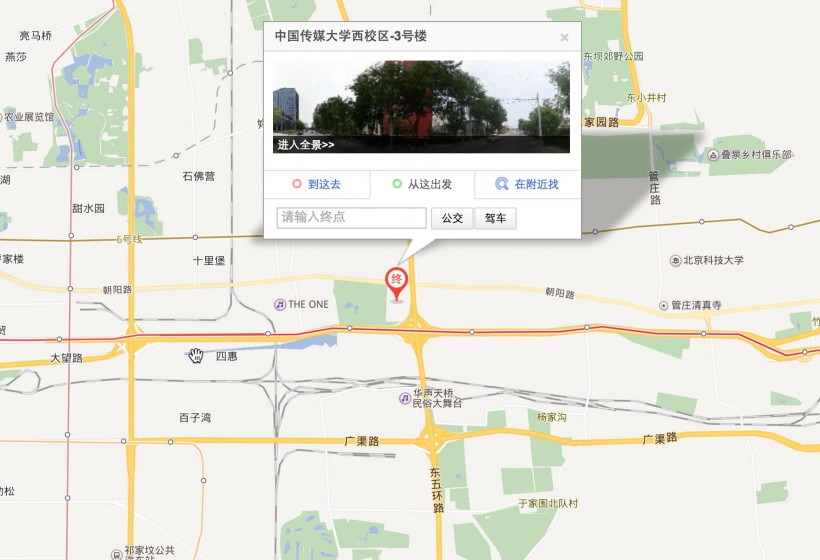Close the location info popup

tap(564, 38)
